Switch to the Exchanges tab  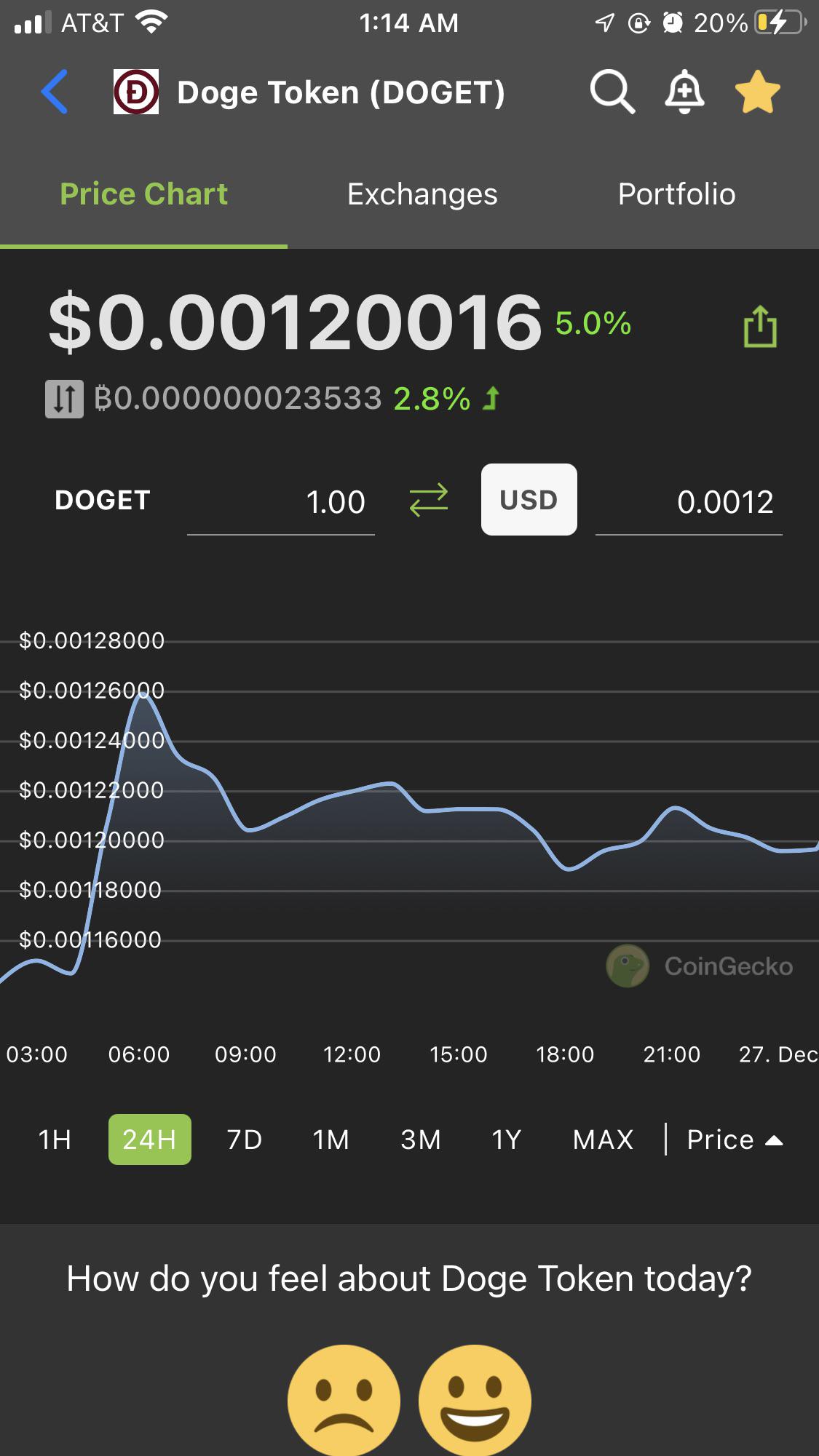(x=422, y=194)
